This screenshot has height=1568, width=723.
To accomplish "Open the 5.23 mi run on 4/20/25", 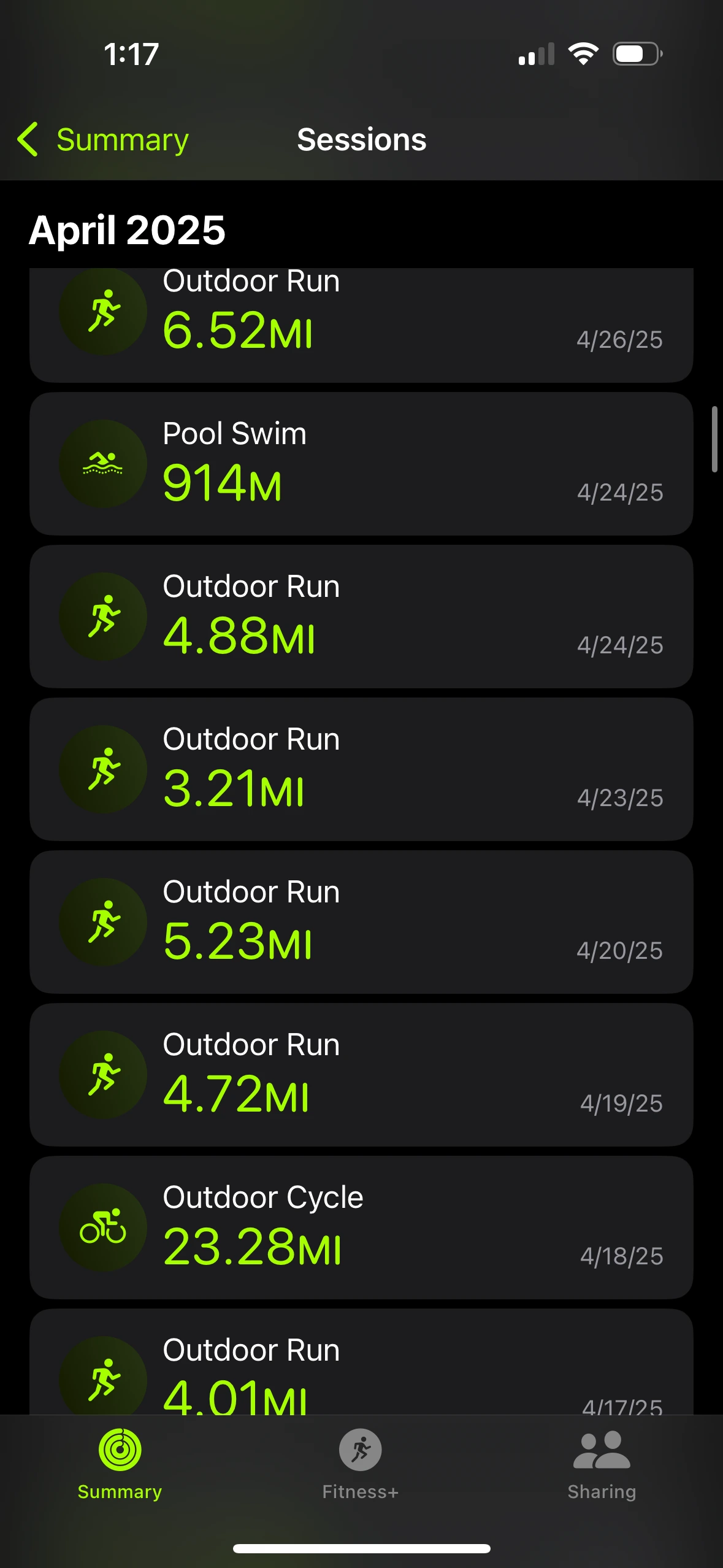I will [x=361, y=922].
